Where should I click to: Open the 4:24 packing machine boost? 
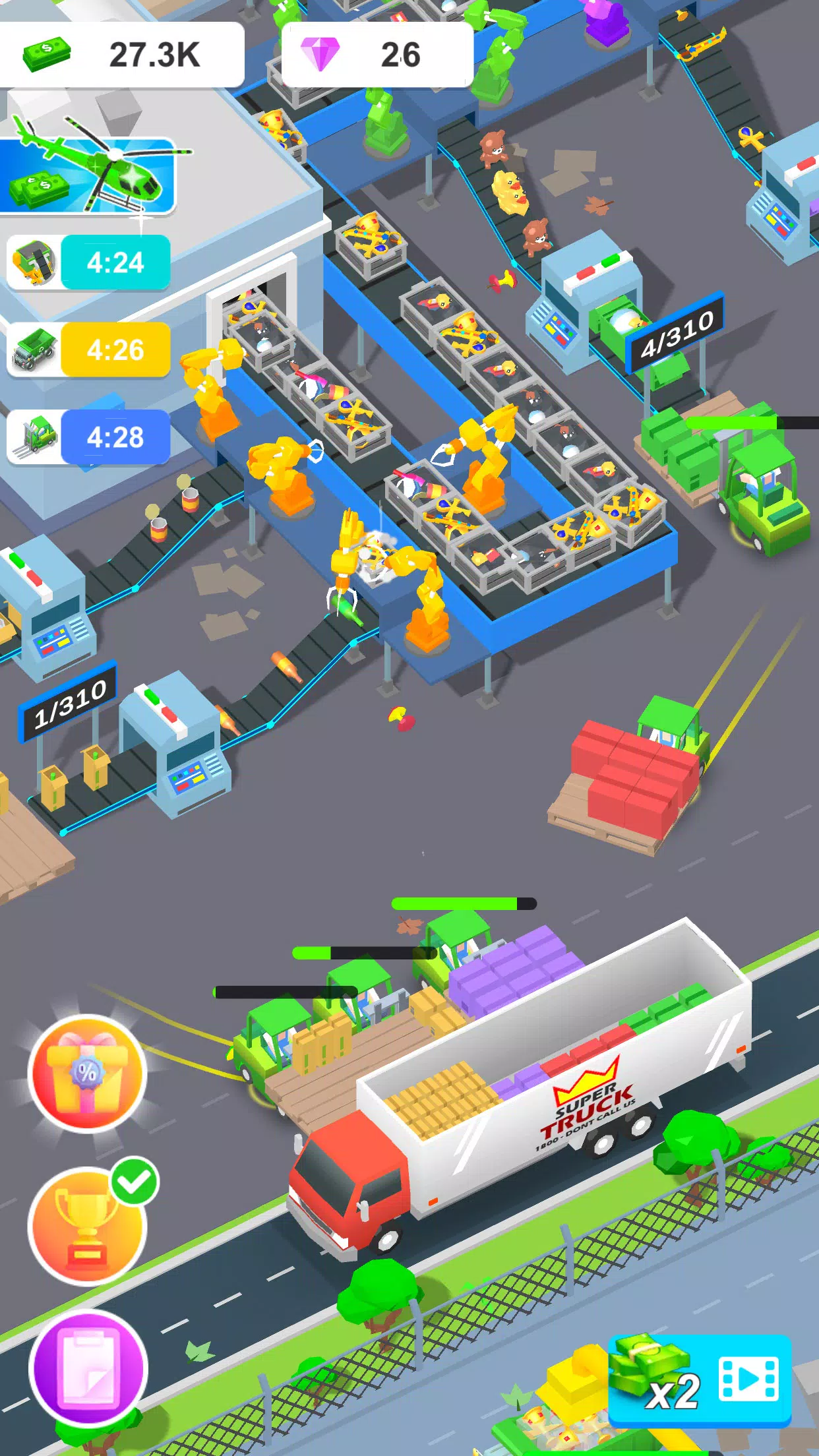89,262
